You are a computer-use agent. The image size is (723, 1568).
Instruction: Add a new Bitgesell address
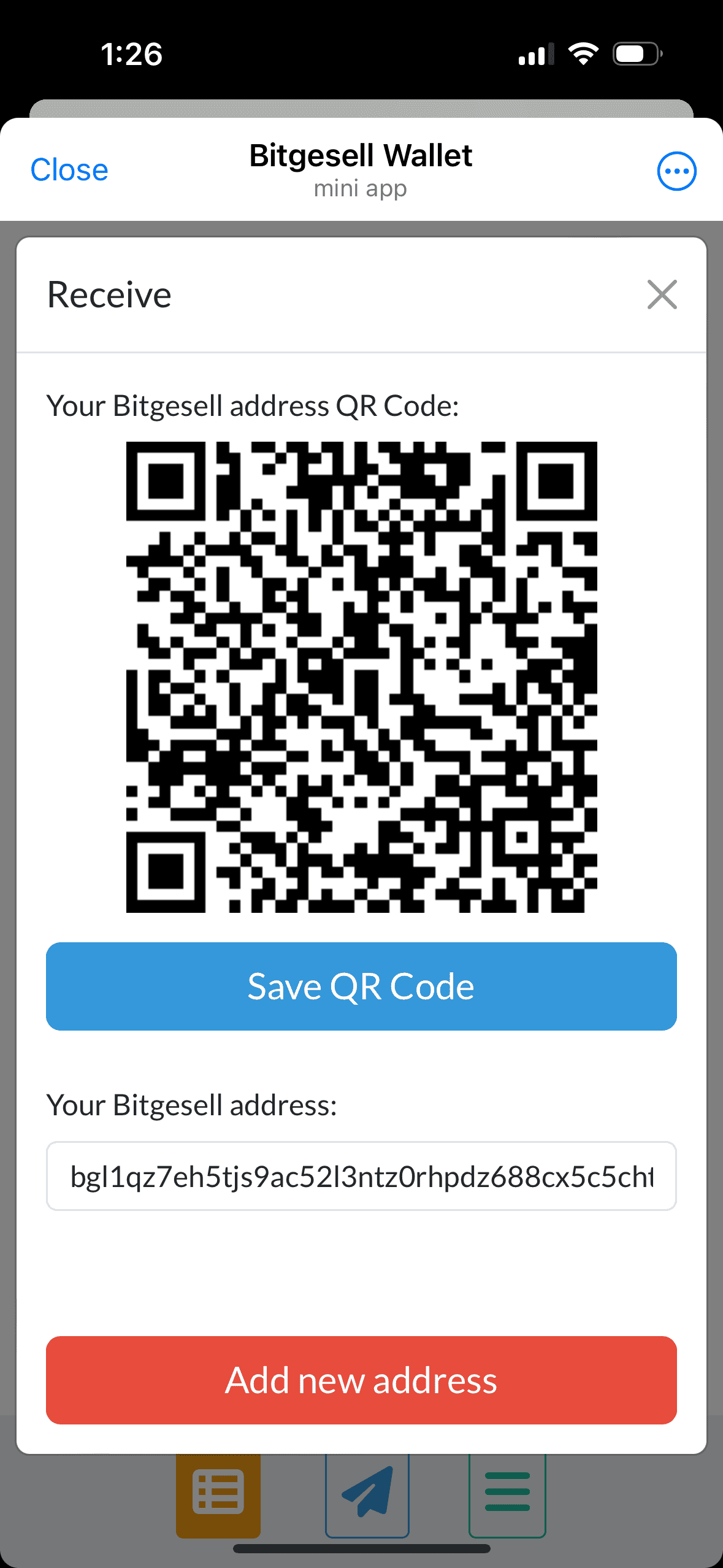click(361, 1380)
